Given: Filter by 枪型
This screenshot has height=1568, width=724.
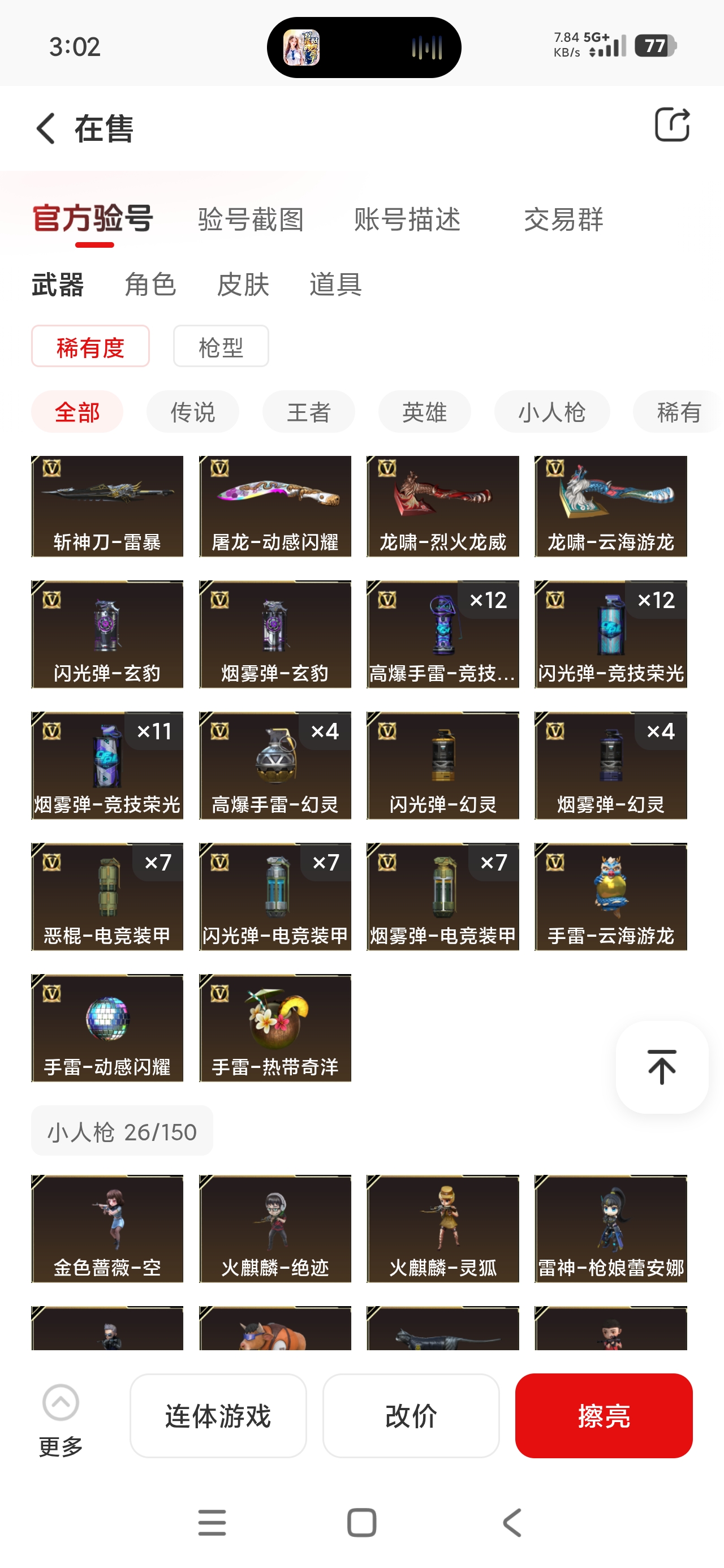Looking at the screenshot, I should click(221, 346).
